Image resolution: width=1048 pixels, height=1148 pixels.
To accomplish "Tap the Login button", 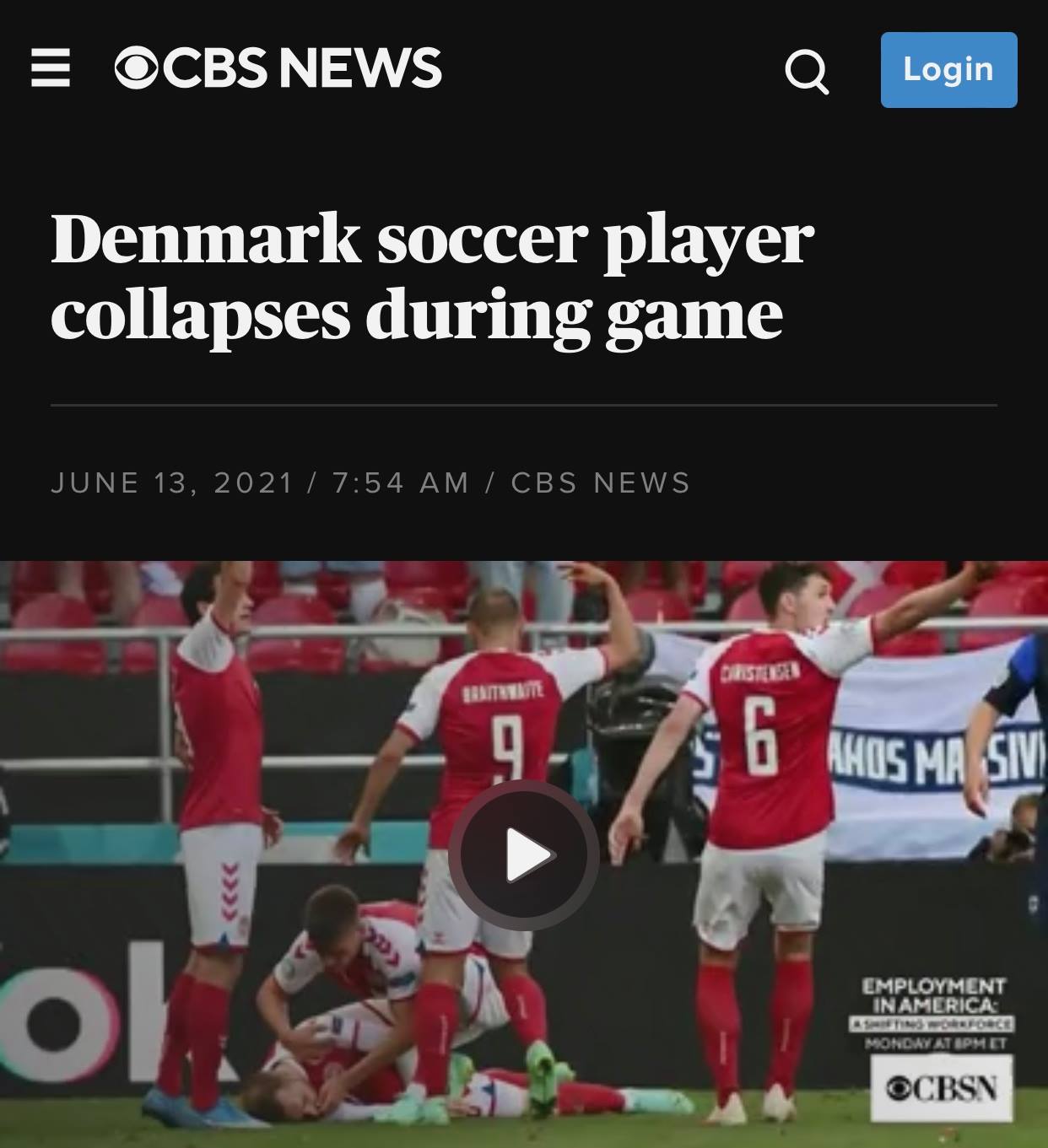I will 948,69.
